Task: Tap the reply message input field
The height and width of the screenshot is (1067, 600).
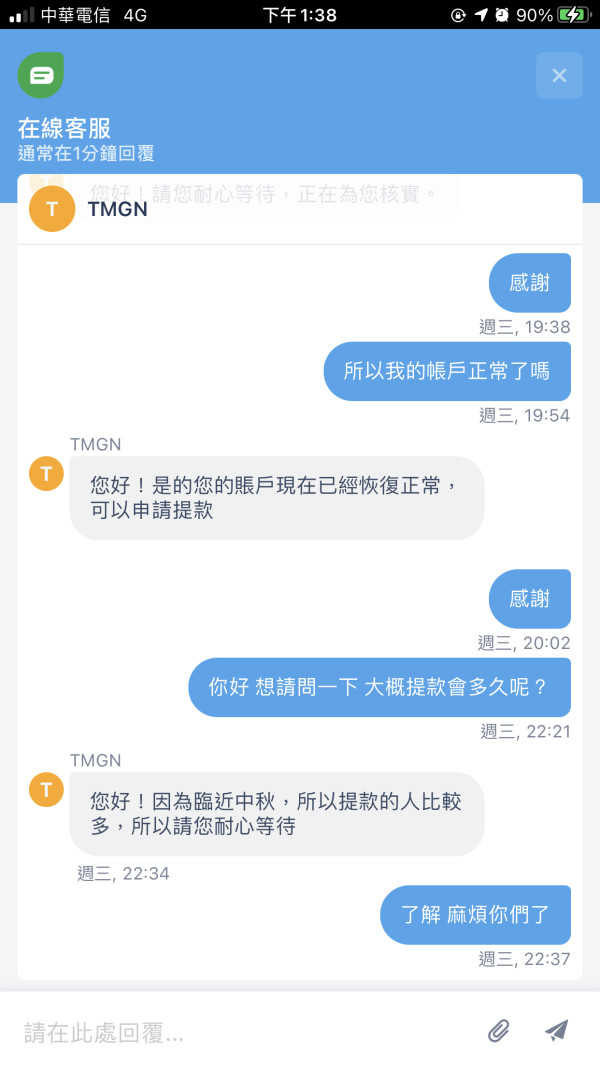Action: pyautogui.click(x=245, y=1032)
